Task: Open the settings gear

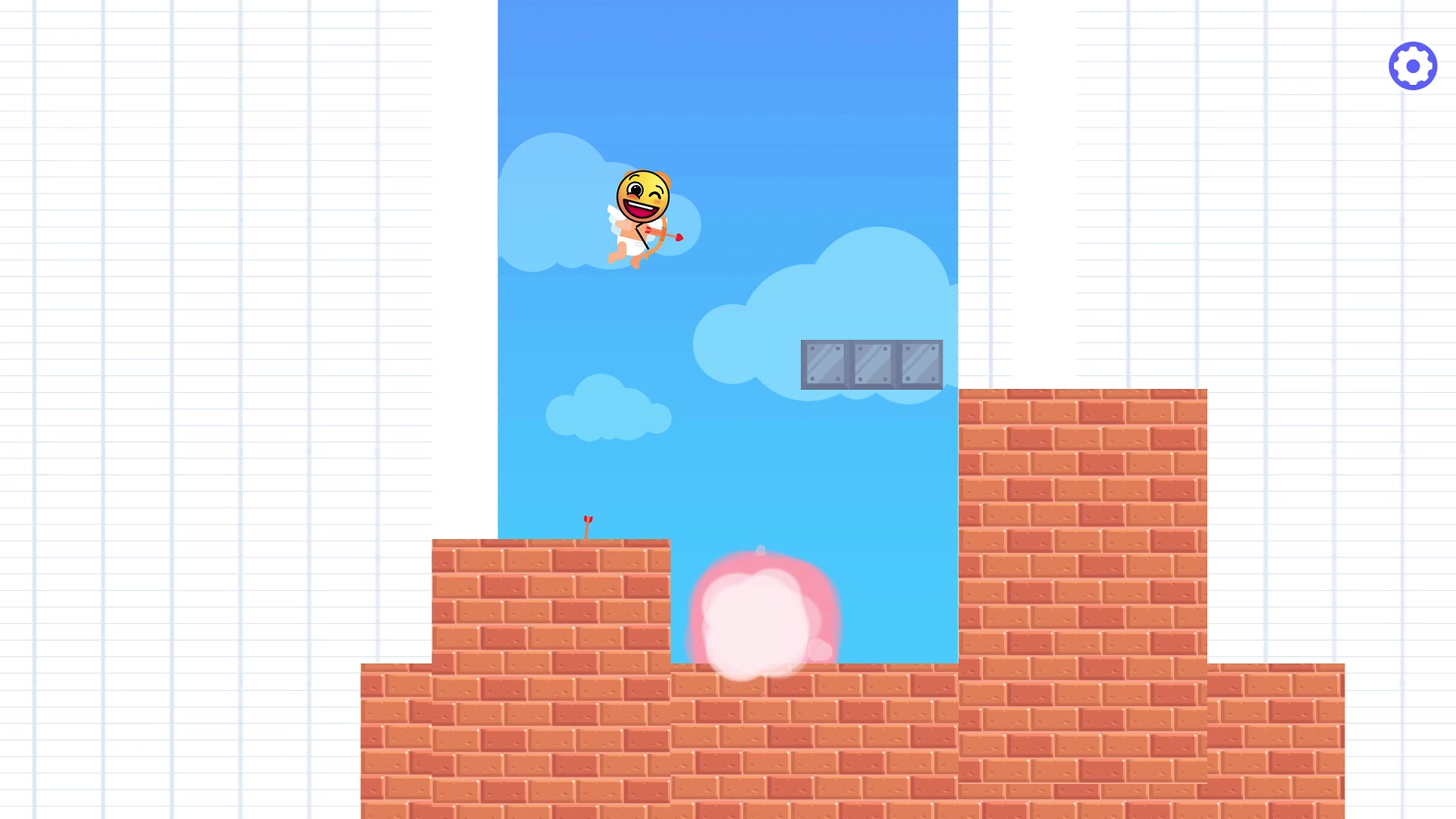Action: click(x=1412, y=66)
